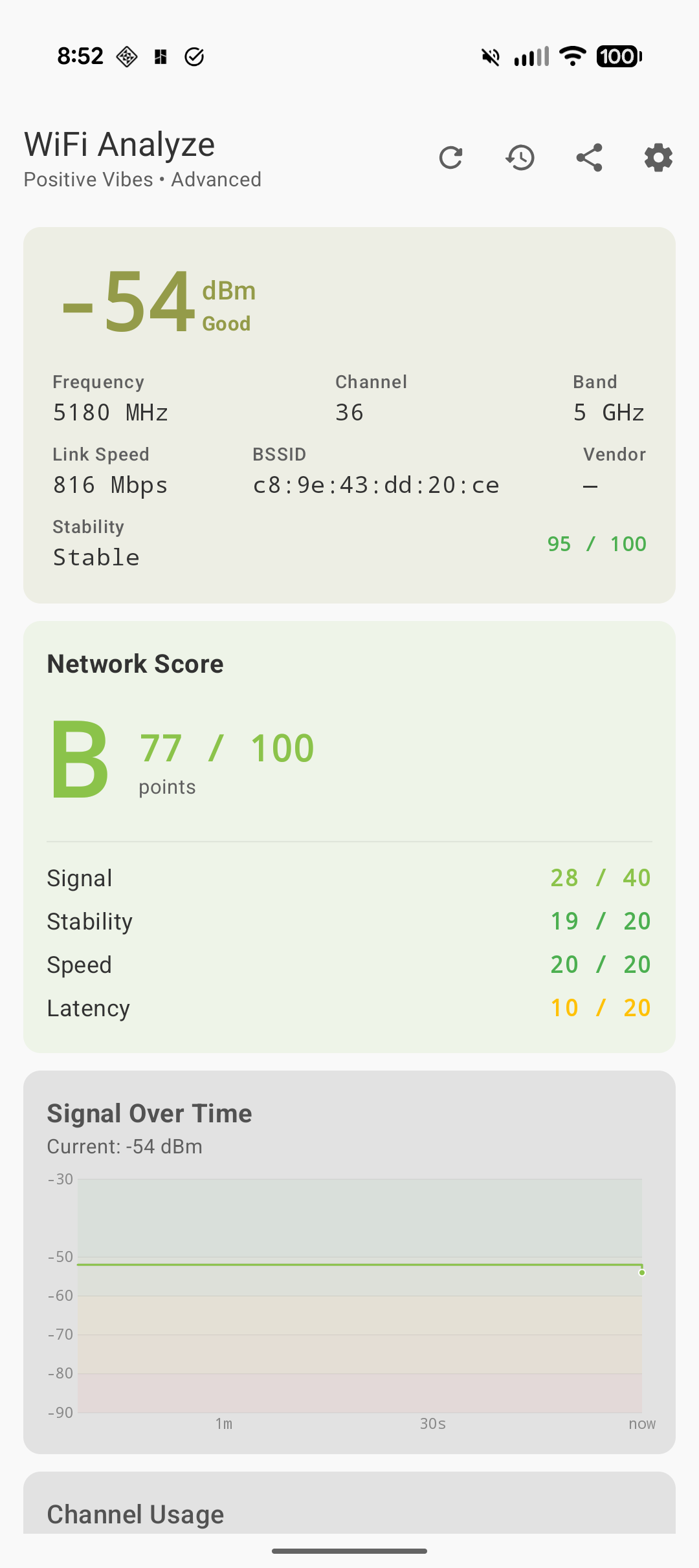Viewport: 699px width, 1568px height.
Task: Open the app settings gear
Action: [657, 157]
